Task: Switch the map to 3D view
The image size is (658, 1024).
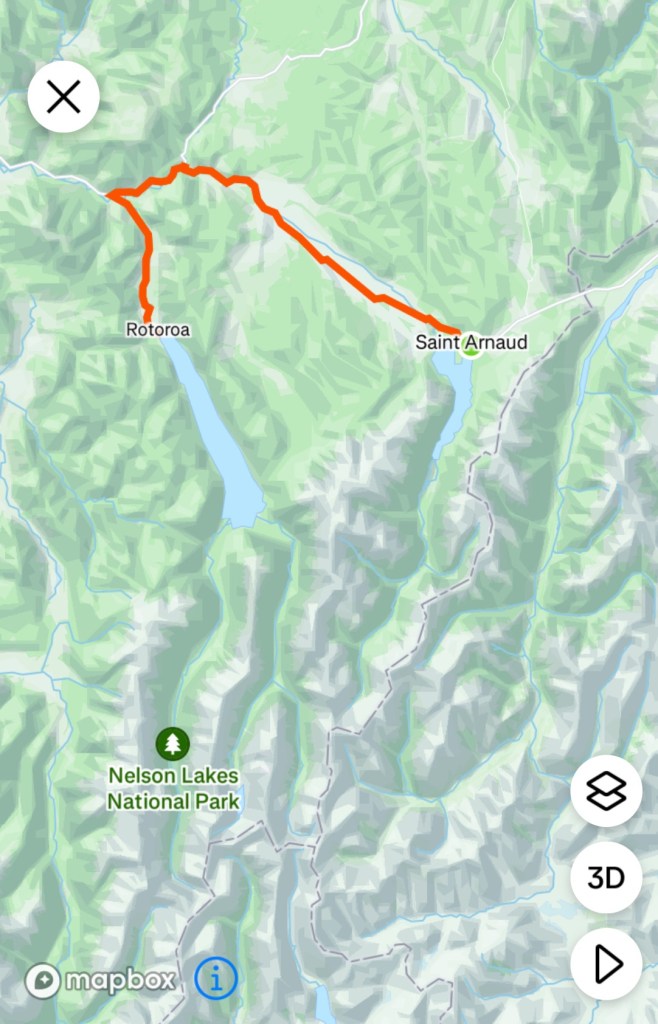Action: [606, 878]
